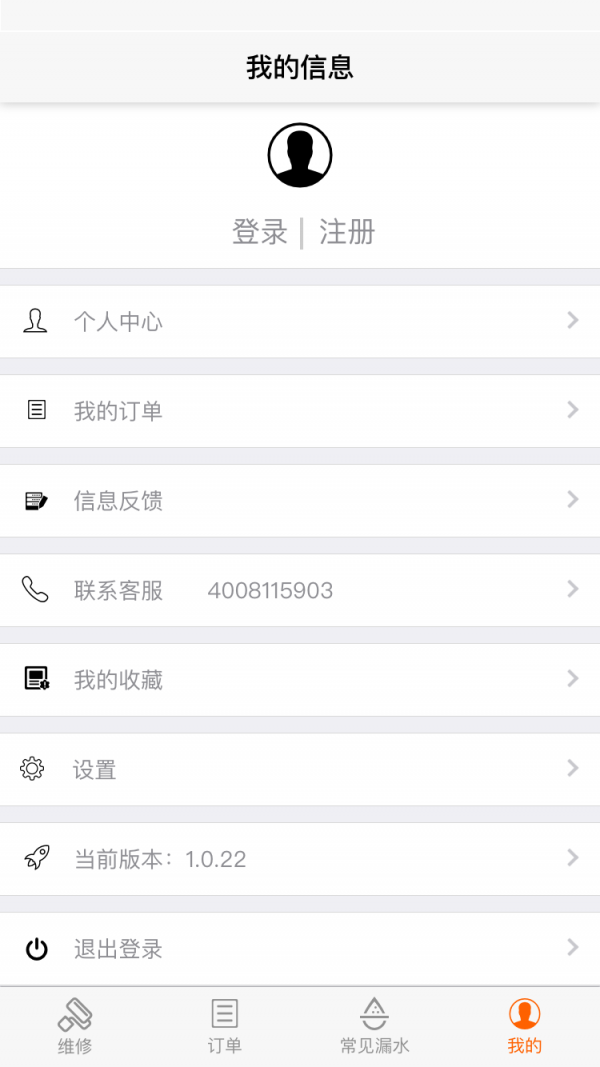Image resolution: width=600 pixels, height=1067 pixels.
Task: Check the 当前版本 version row
Action: [x=300, y=859]
